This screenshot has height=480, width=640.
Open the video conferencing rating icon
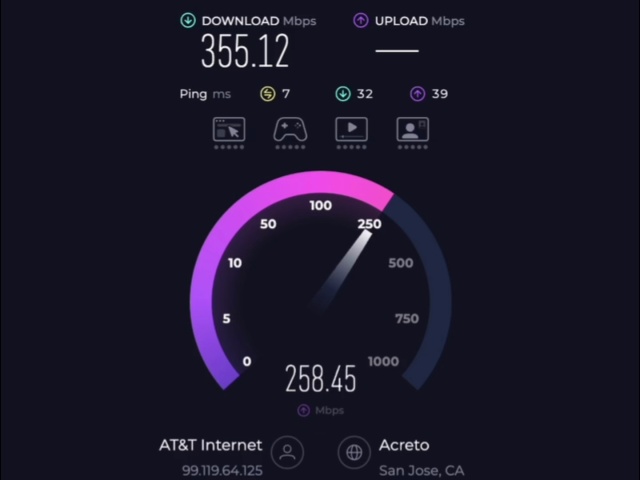point(412,130)
